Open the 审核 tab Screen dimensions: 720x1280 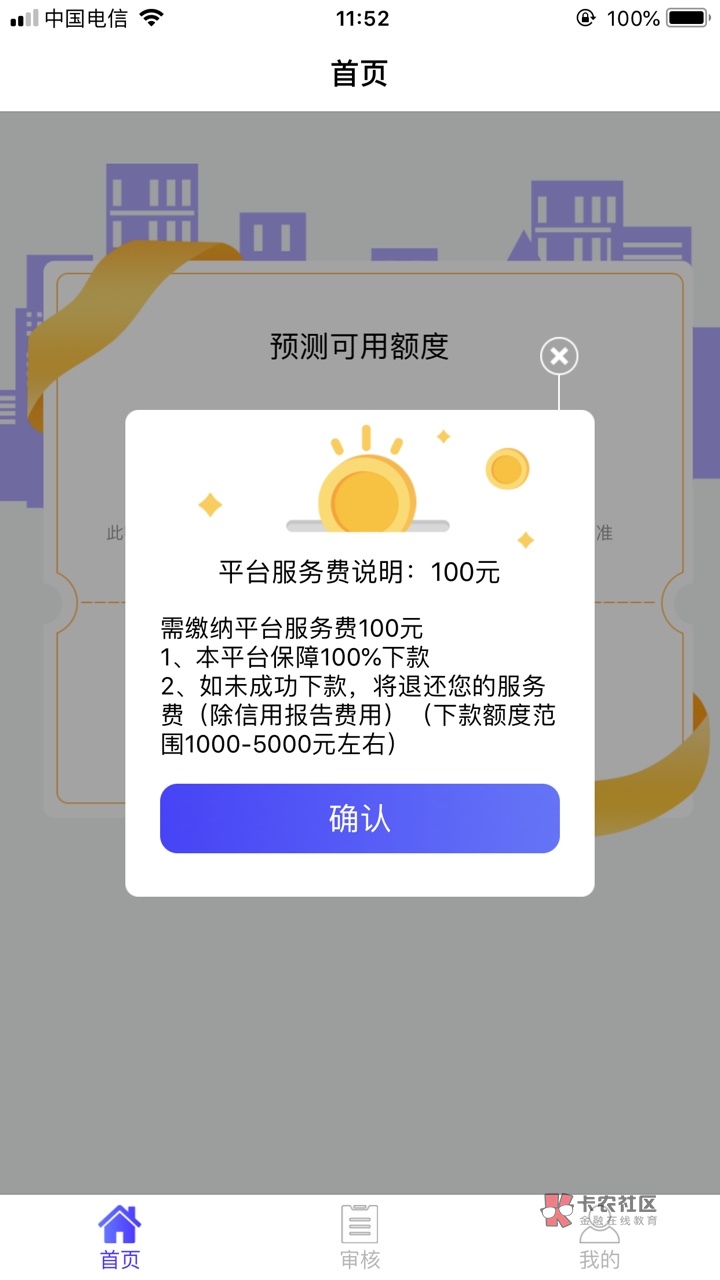pyautogui.click(x=360, y=1237)
